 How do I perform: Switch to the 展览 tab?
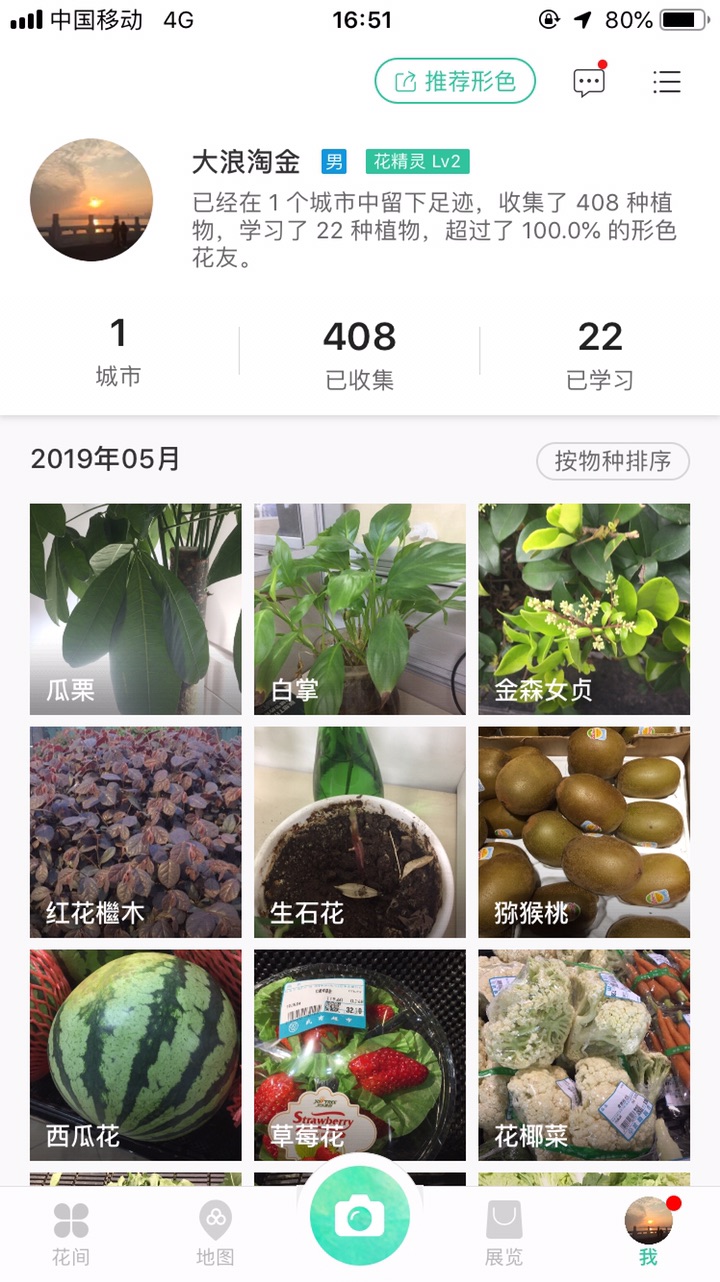coord(504,1234)
